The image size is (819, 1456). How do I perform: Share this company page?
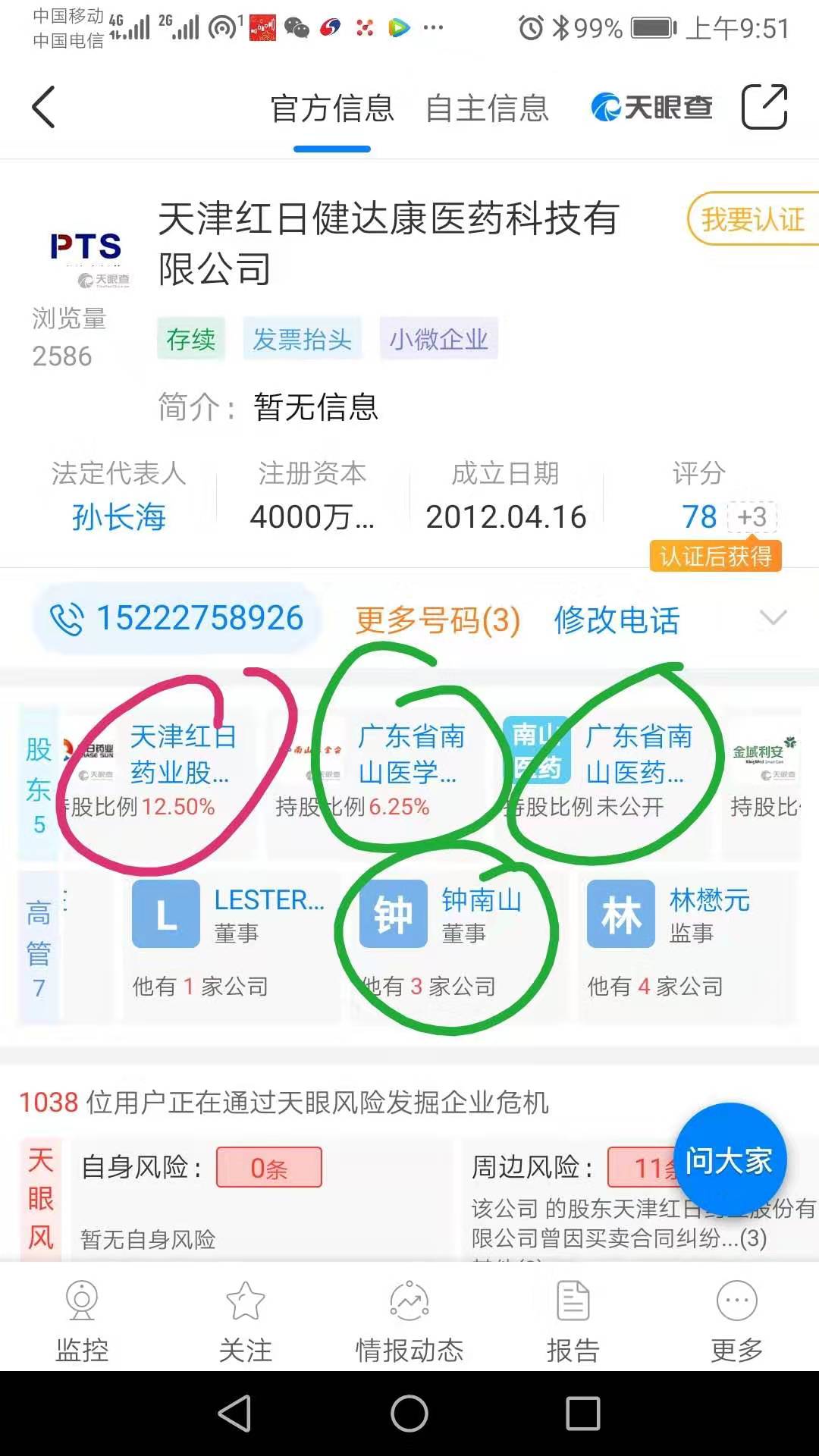tap(764, 107)
